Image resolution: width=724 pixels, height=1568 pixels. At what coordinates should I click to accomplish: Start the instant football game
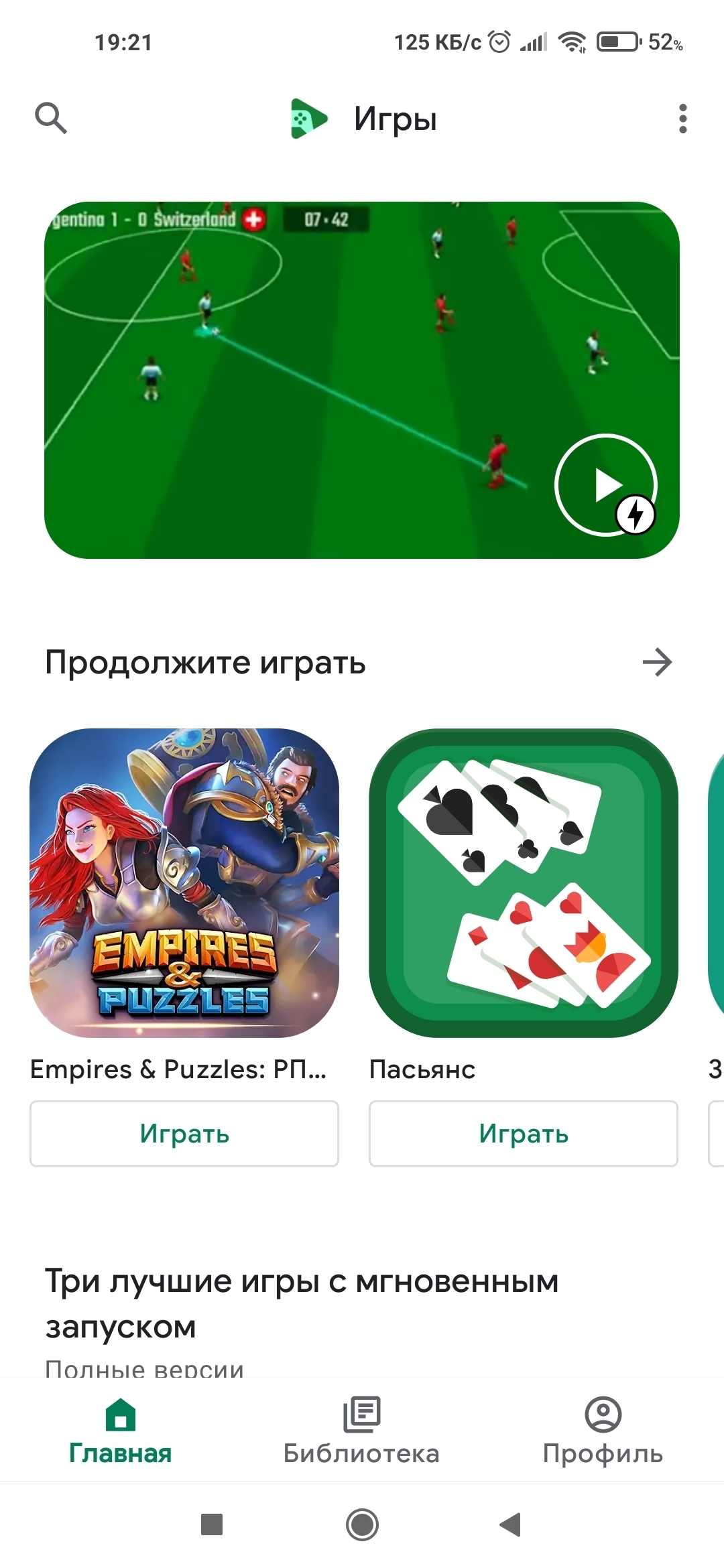click(606, 485)
